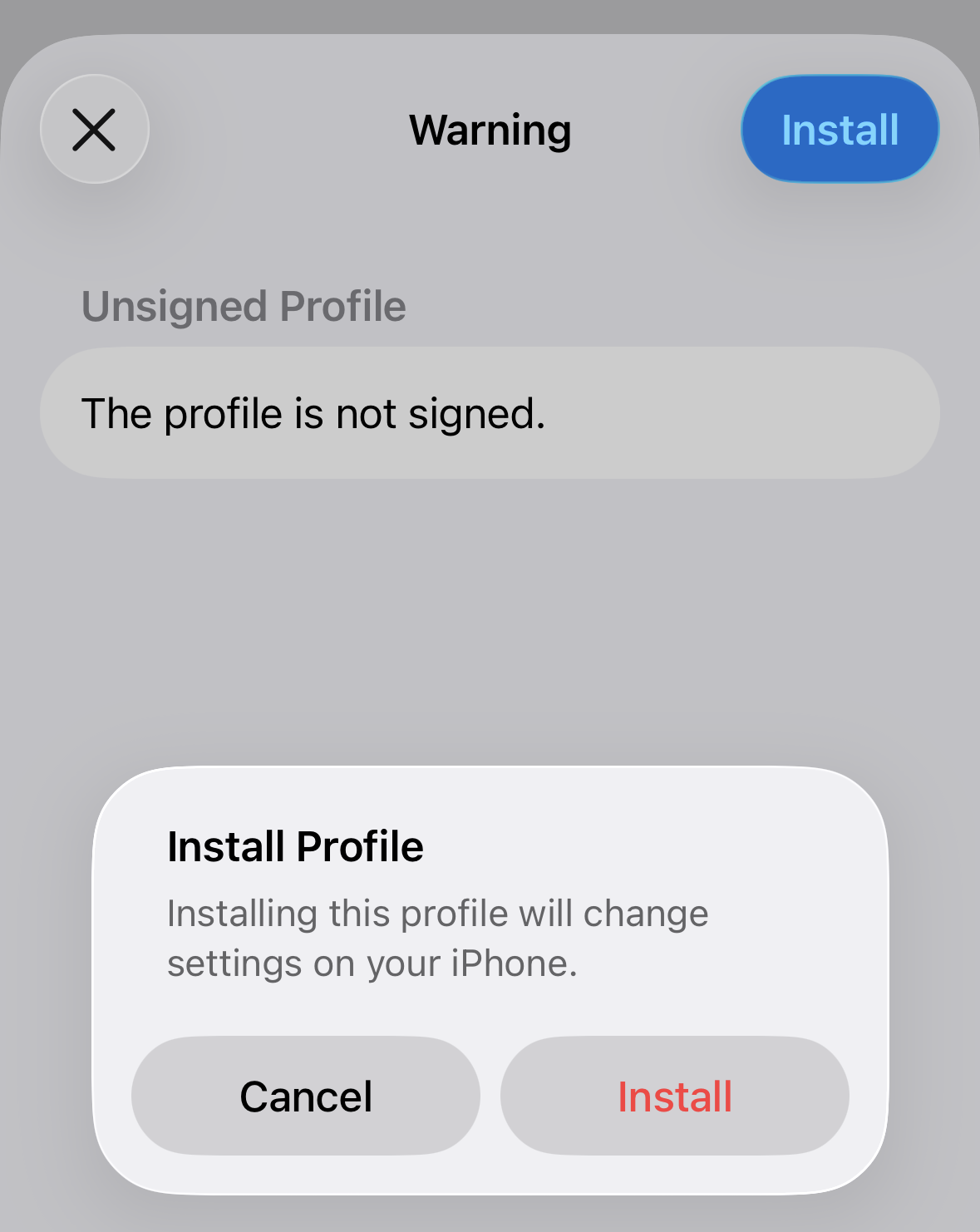The height and width of the screenshot is (1232, 980).
Task: Cancel the Install Profile dialog
Action: click(306, 1096)
